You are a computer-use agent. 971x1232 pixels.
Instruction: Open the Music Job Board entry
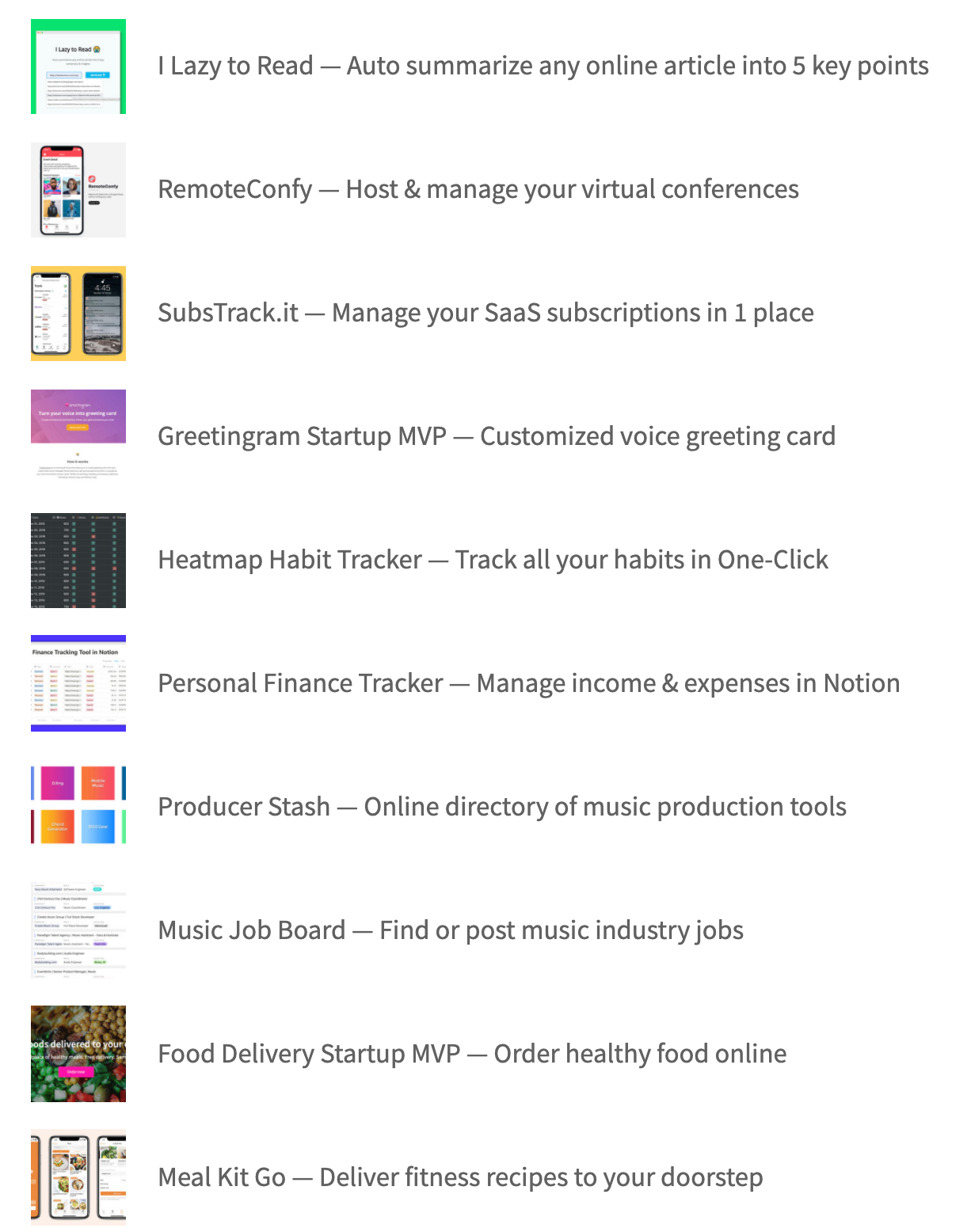point(450,930)
